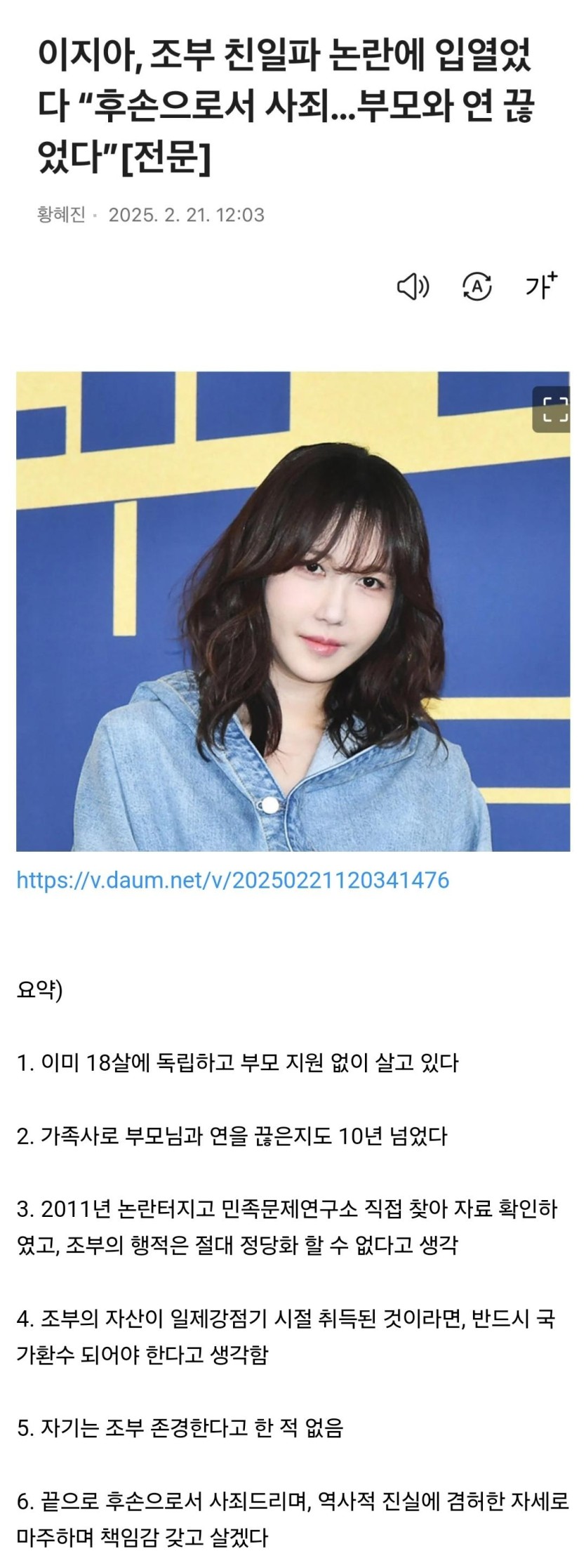Adjust font size with the 가+ icon

(x=540, y=285)
